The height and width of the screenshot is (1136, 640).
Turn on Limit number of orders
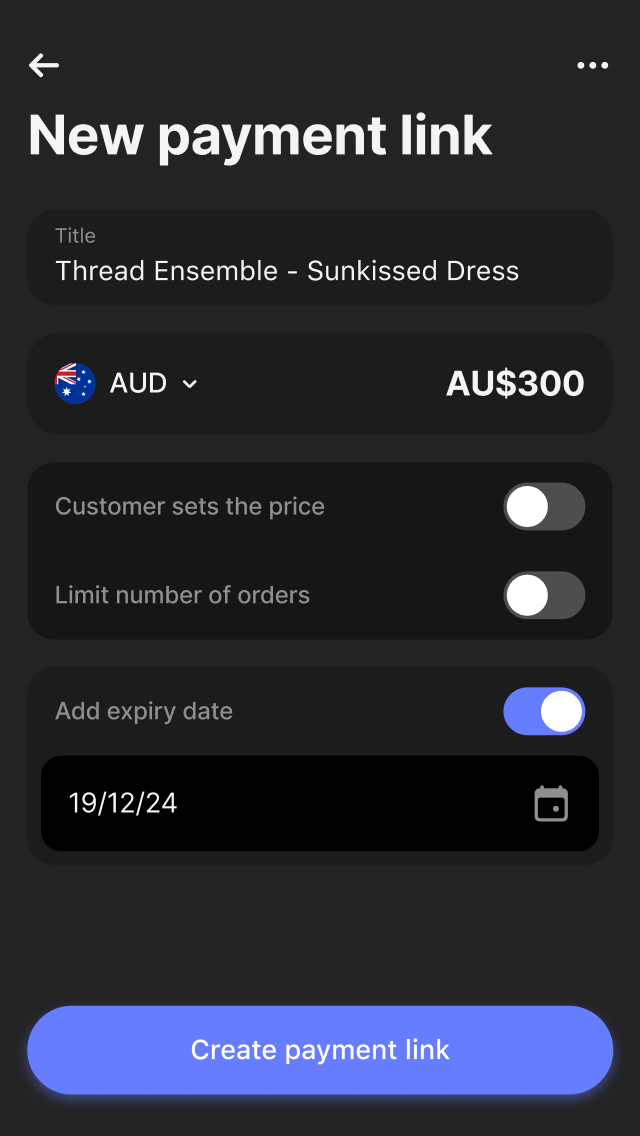[x=544, y=595]
